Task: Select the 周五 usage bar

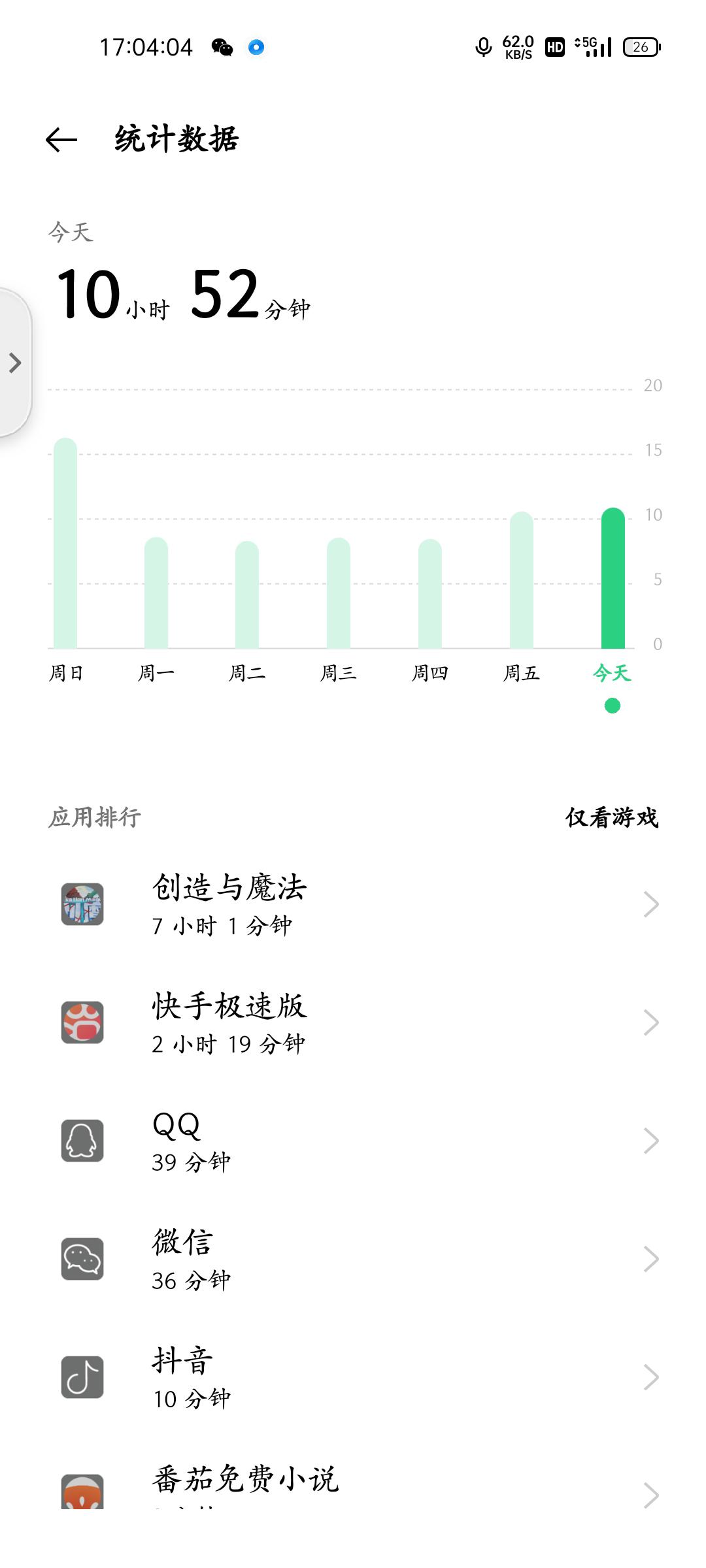Action: (522, 580)
